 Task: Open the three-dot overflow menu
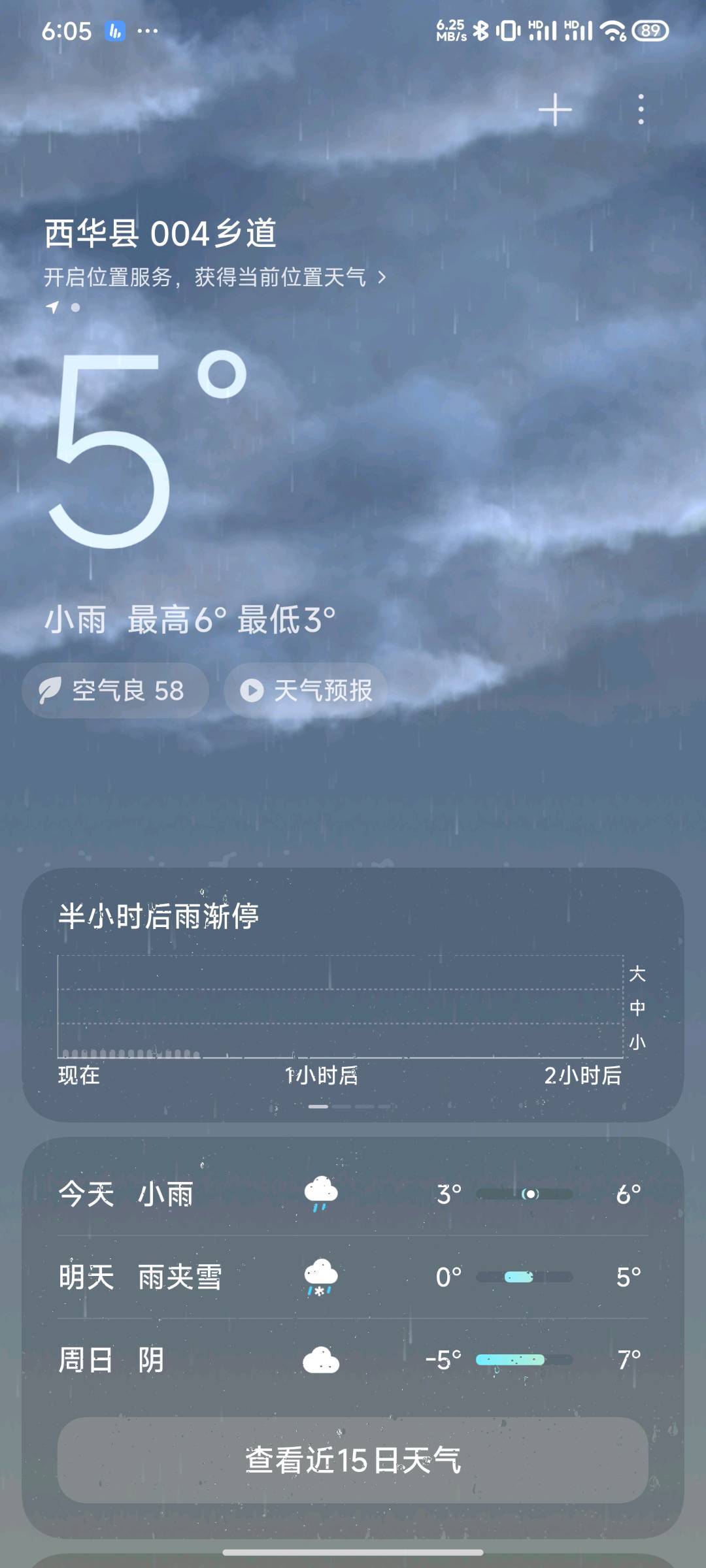(641, 109)
